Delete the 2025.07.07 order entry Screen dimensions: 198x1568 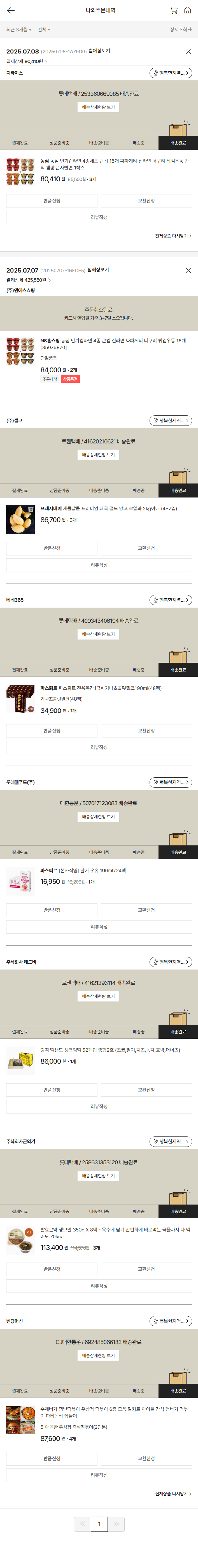pyautogui.click(x=188, y=270)
